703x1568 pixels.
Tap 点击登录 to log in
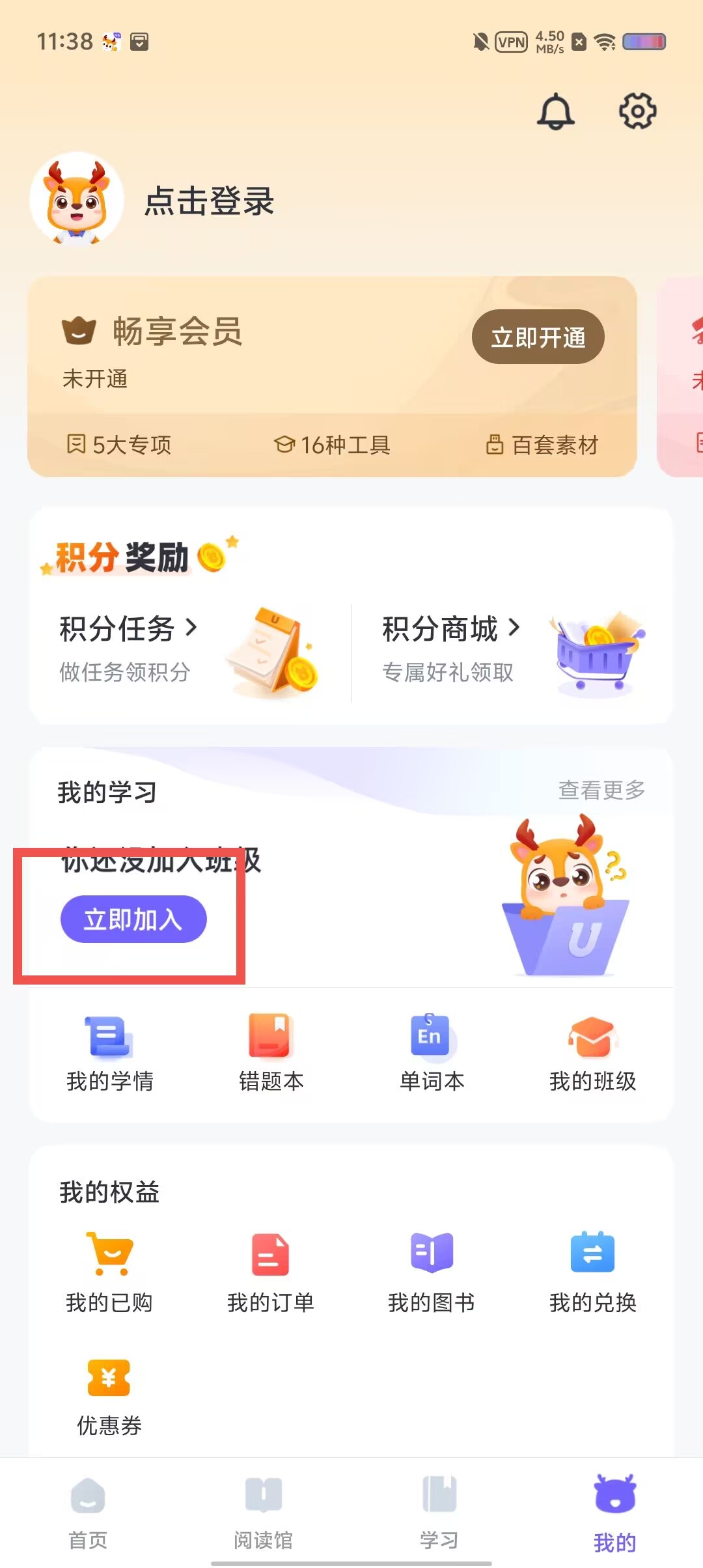point(209,201)
